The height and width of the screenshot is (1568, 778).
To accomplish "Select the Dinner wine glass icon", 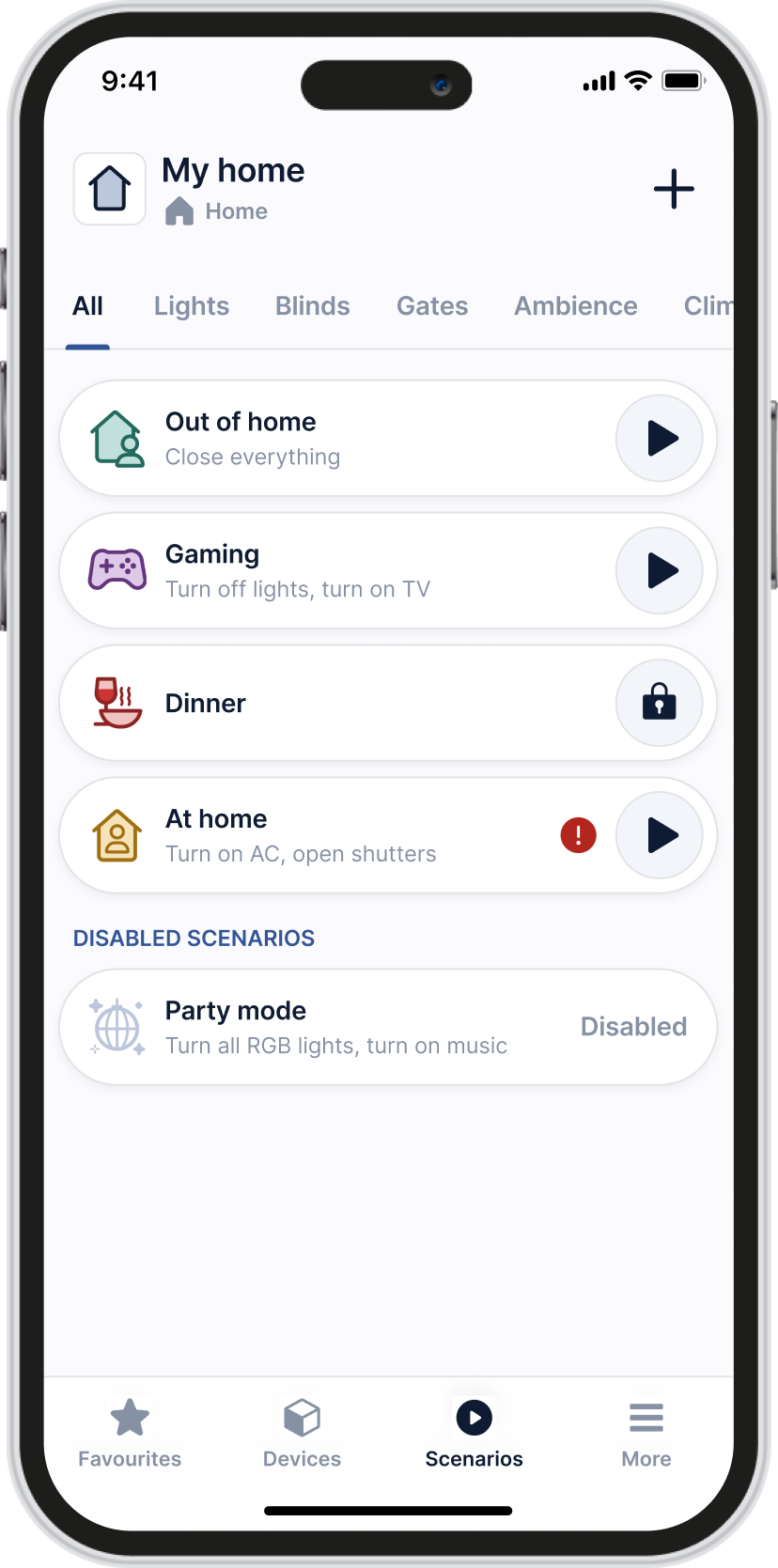I will click(117, 702).
